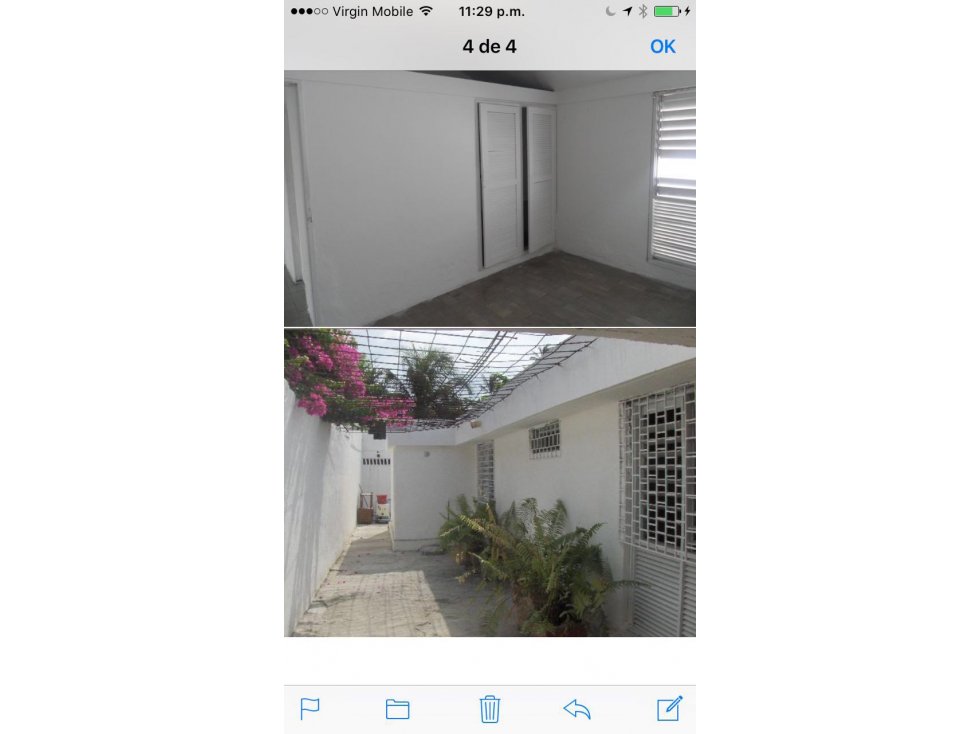Compose a new email
This screenshot has width=979, height=734.
(x=669, y=708)
